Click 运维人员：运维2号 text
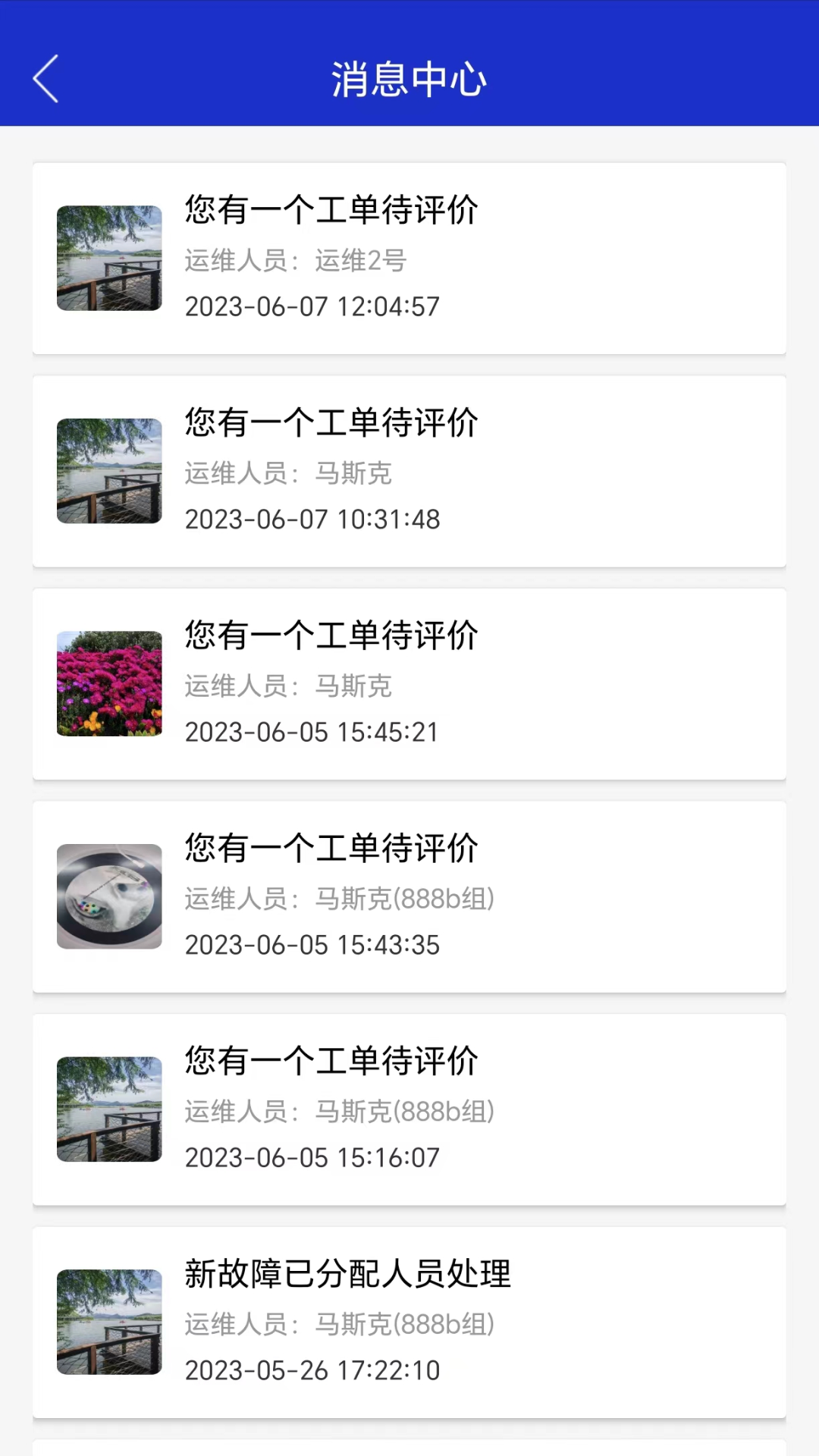 point(296,262)
